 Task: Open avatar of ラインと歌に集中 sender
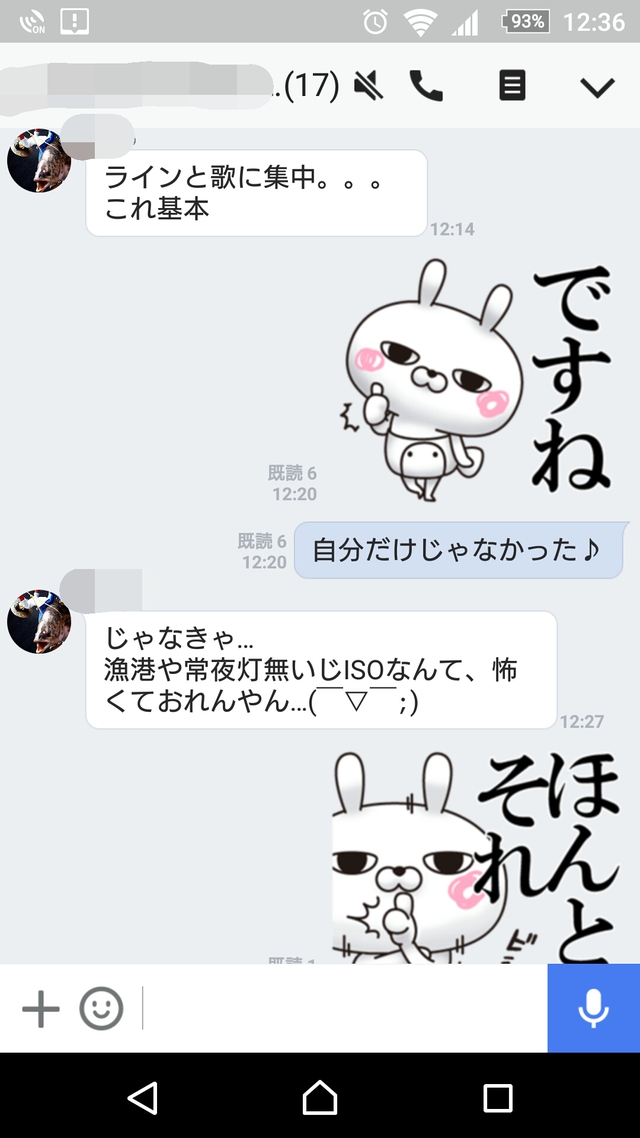click(38, 161)
